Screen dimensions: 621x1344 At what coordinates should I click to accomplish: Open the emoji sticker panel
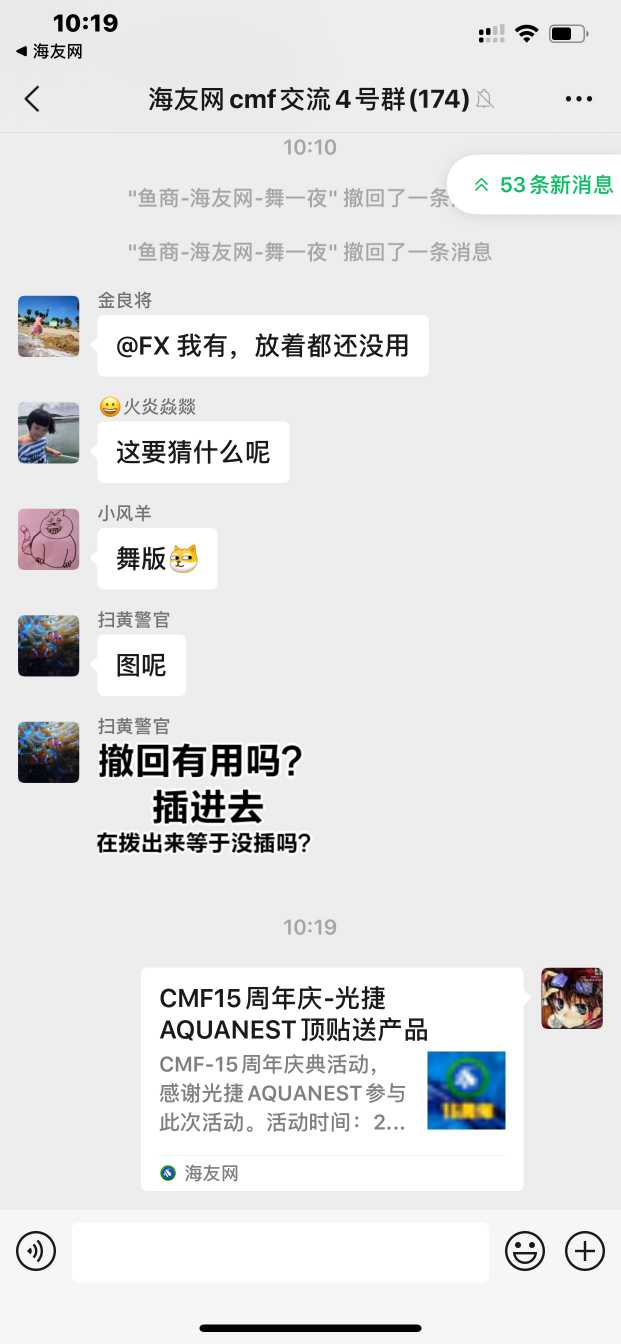tap(525, 1251)
